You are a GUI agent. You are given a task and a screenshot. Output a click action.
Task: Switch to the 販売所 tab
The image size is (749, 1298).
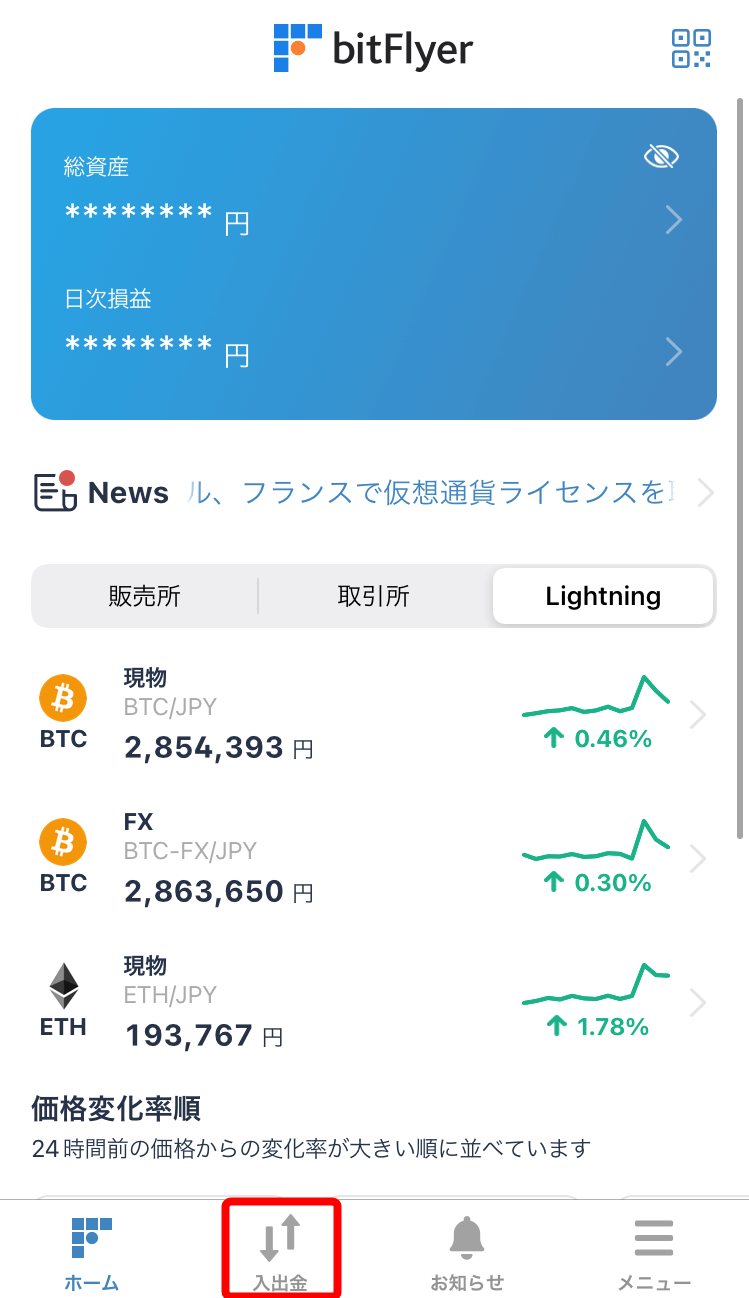(x=144, y=596)
